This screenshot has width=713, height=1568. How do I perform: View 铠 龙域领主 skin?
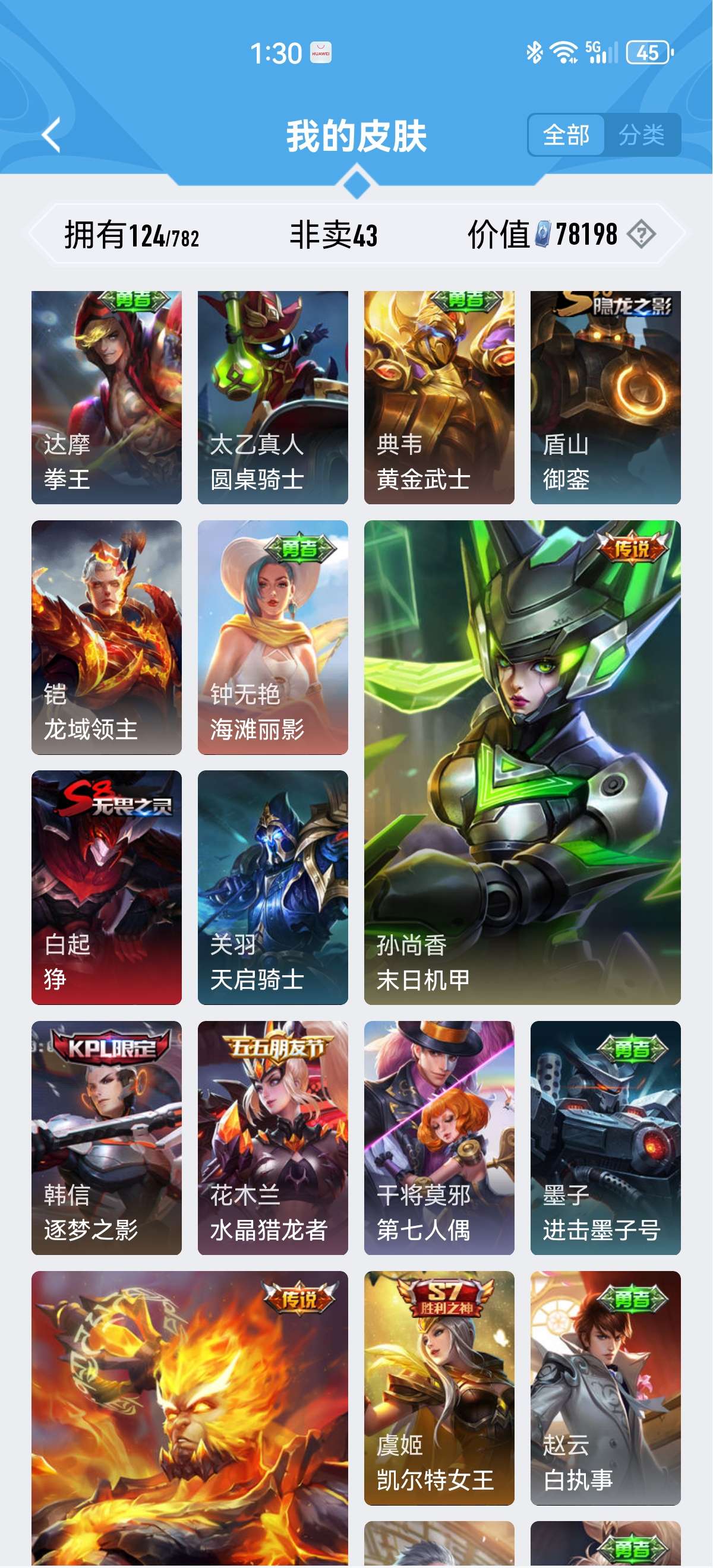coord(106,637)
